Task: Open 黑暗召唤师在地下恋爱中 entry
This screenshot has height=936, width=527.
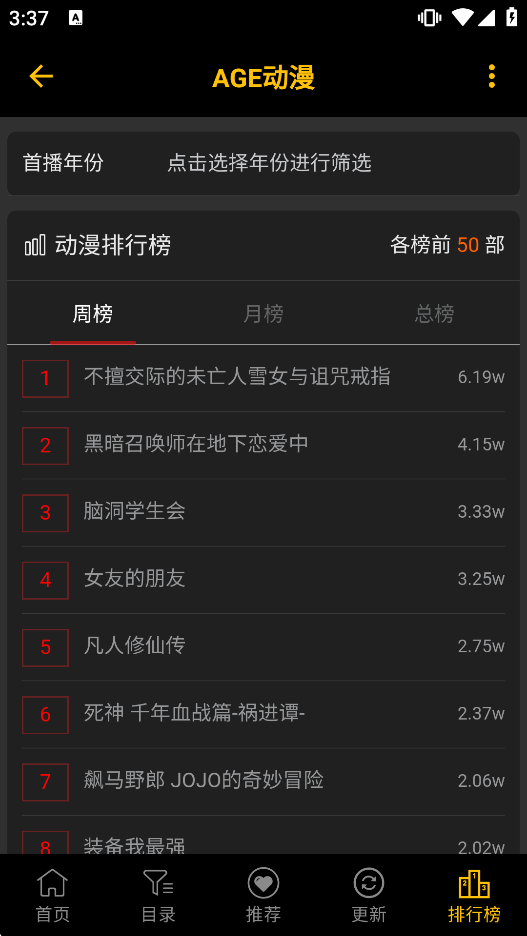Action: (263, 445)
